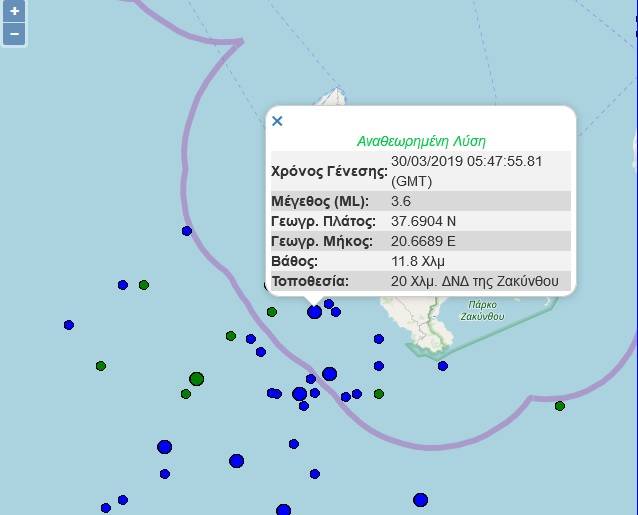Select the green marker near the map's right edge
The width and height of the screenshot is (638, 515).
(x=559, y=406)
